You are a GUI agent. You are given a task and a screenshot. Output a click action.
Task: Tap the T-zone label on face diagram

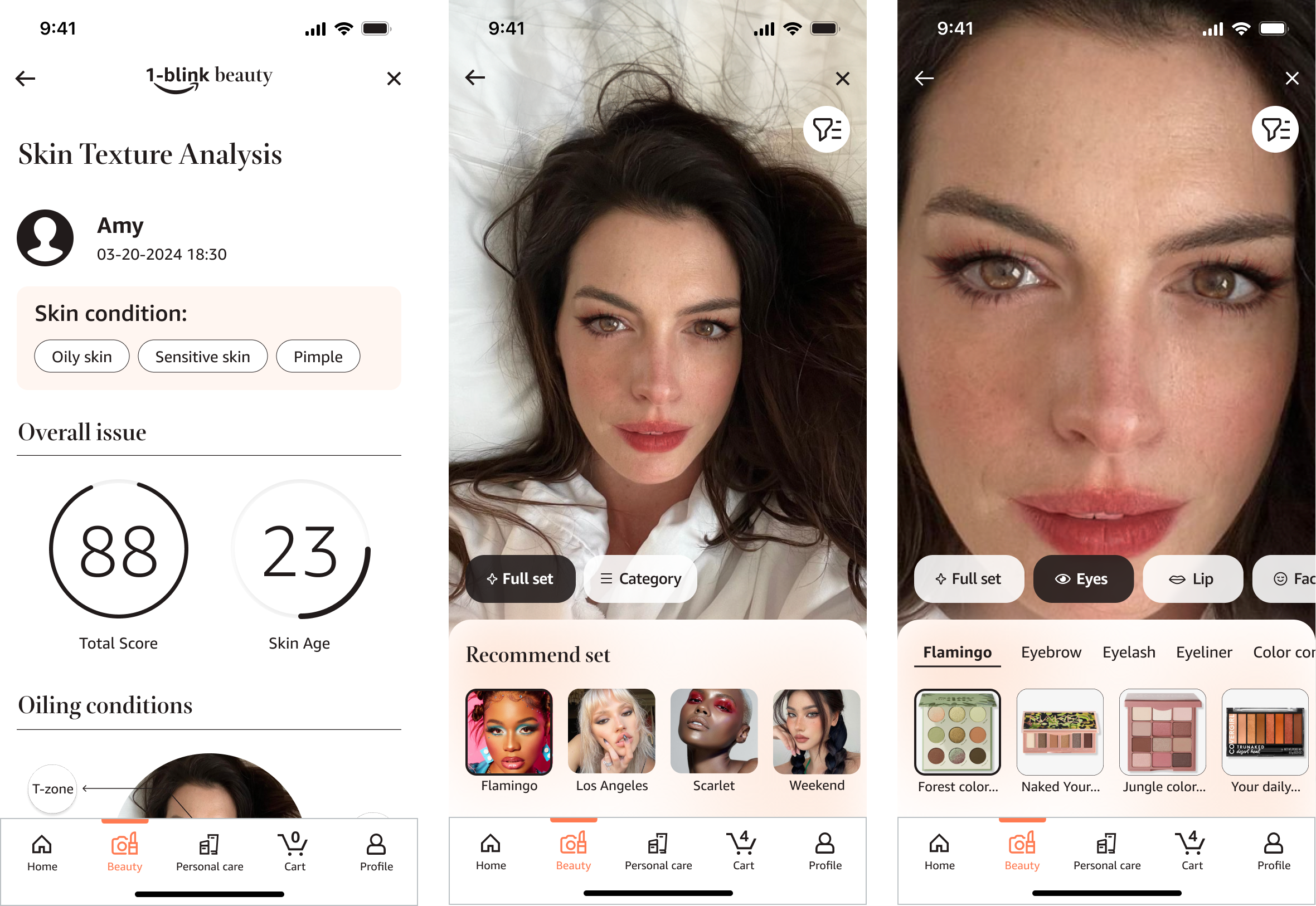(52, 788)
